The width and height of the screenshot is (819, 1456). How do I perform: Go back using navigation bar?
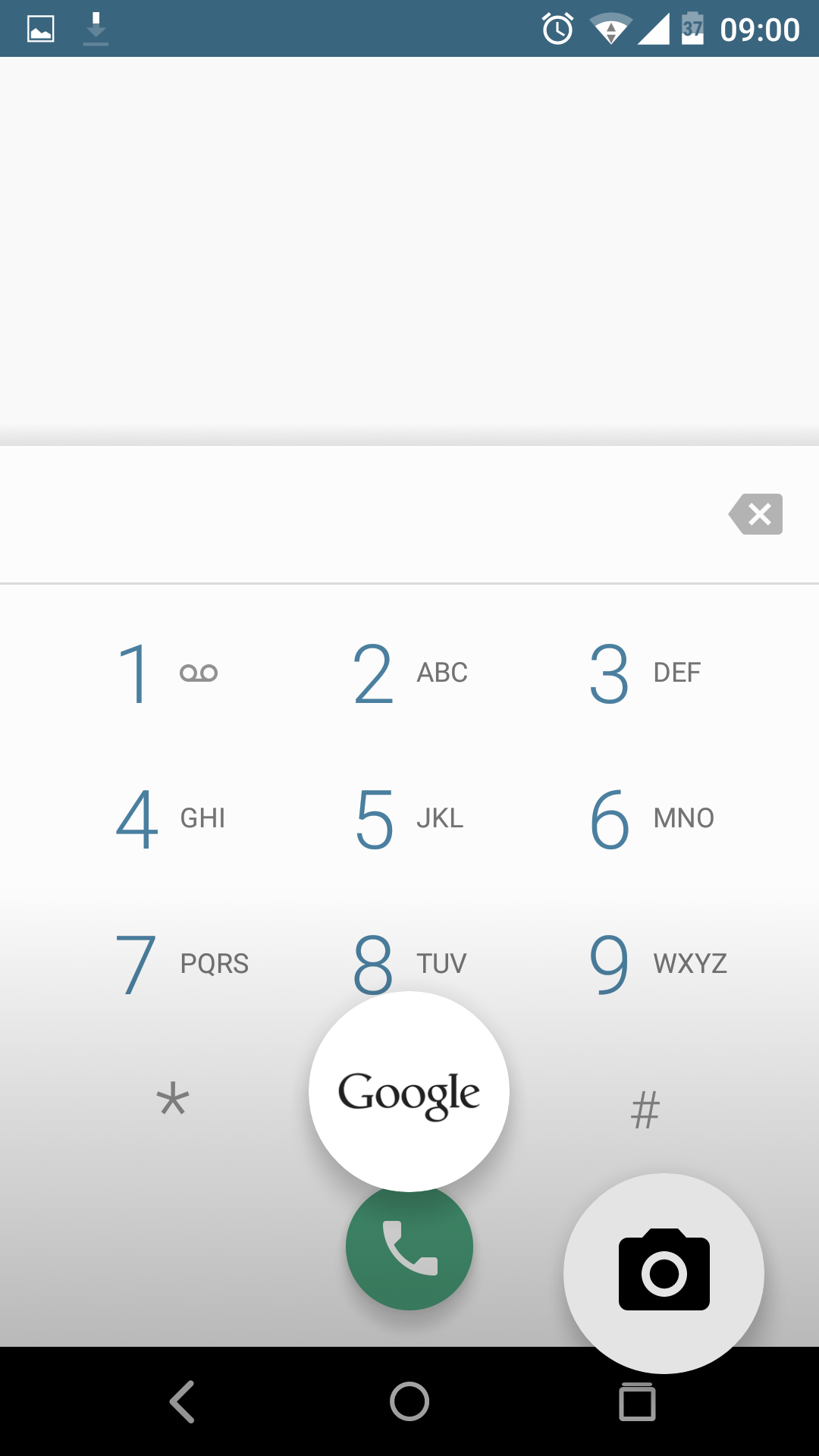(x=182, y=1401)
